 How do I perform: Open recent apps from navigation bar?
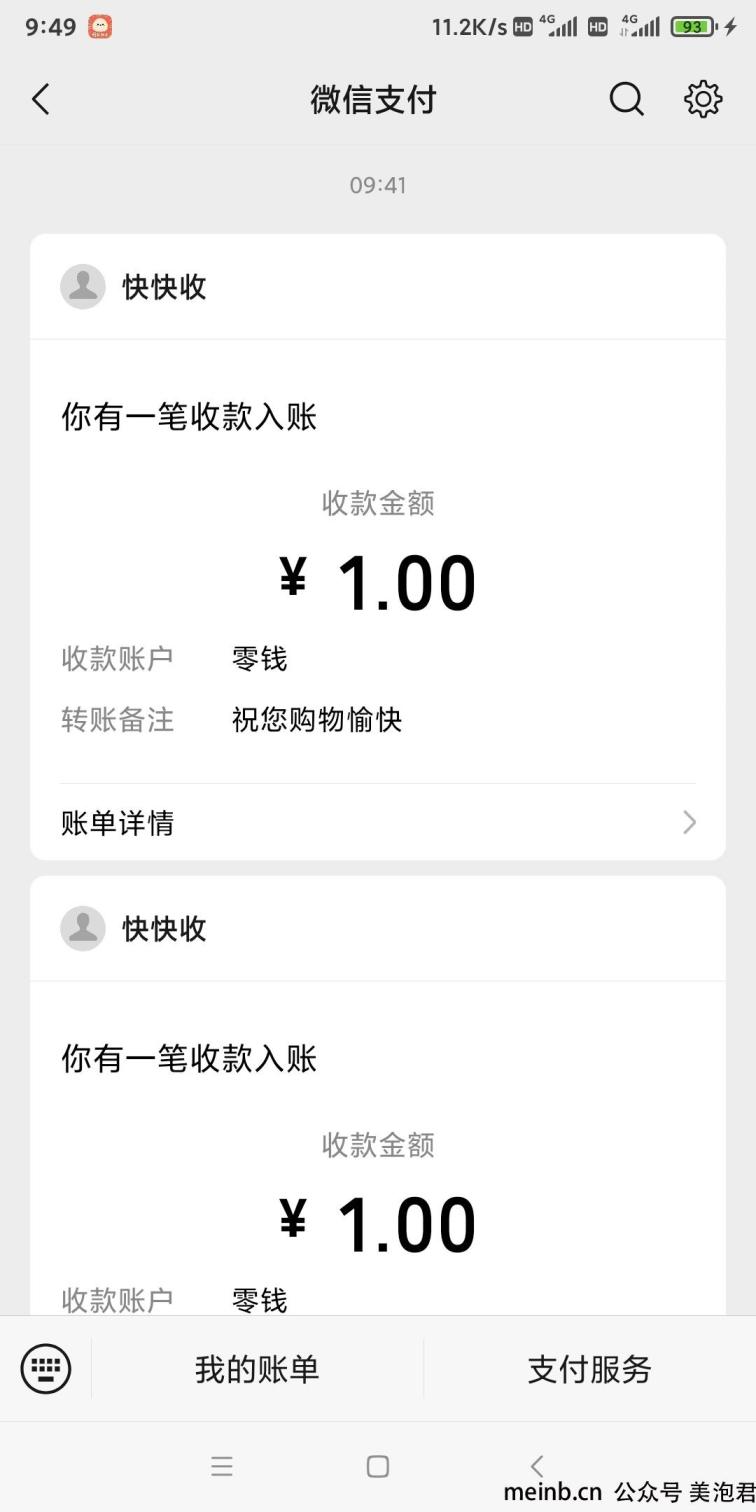point(222,1466)
